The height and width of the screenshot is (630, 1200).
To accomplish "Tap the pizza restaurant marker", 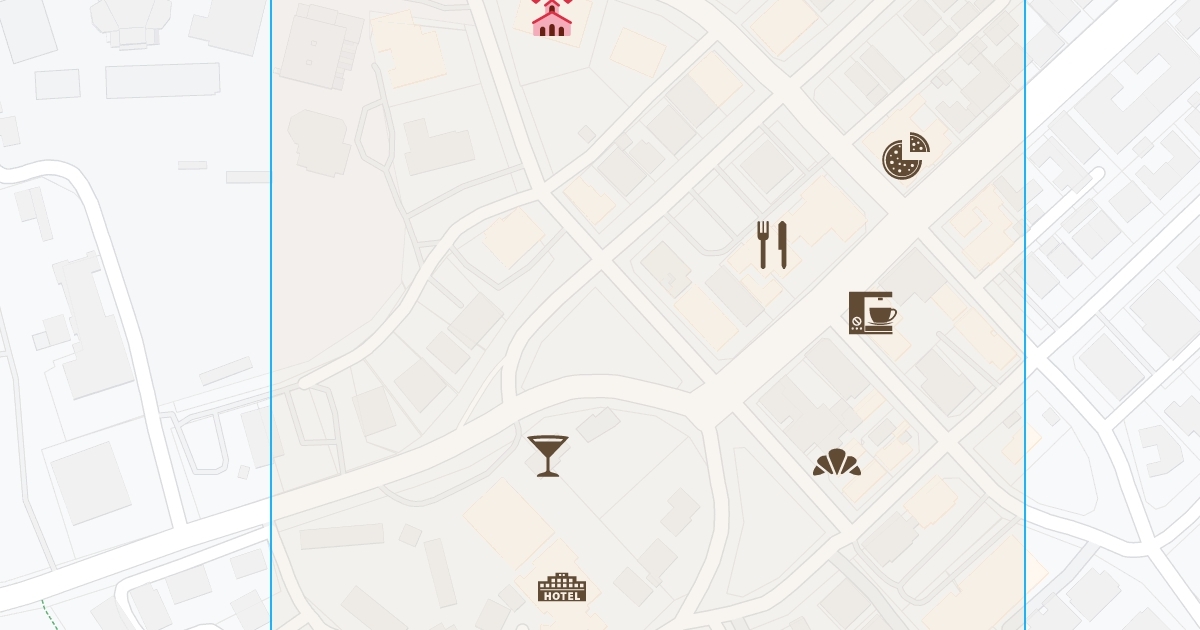I will click(x=906, y=156).
